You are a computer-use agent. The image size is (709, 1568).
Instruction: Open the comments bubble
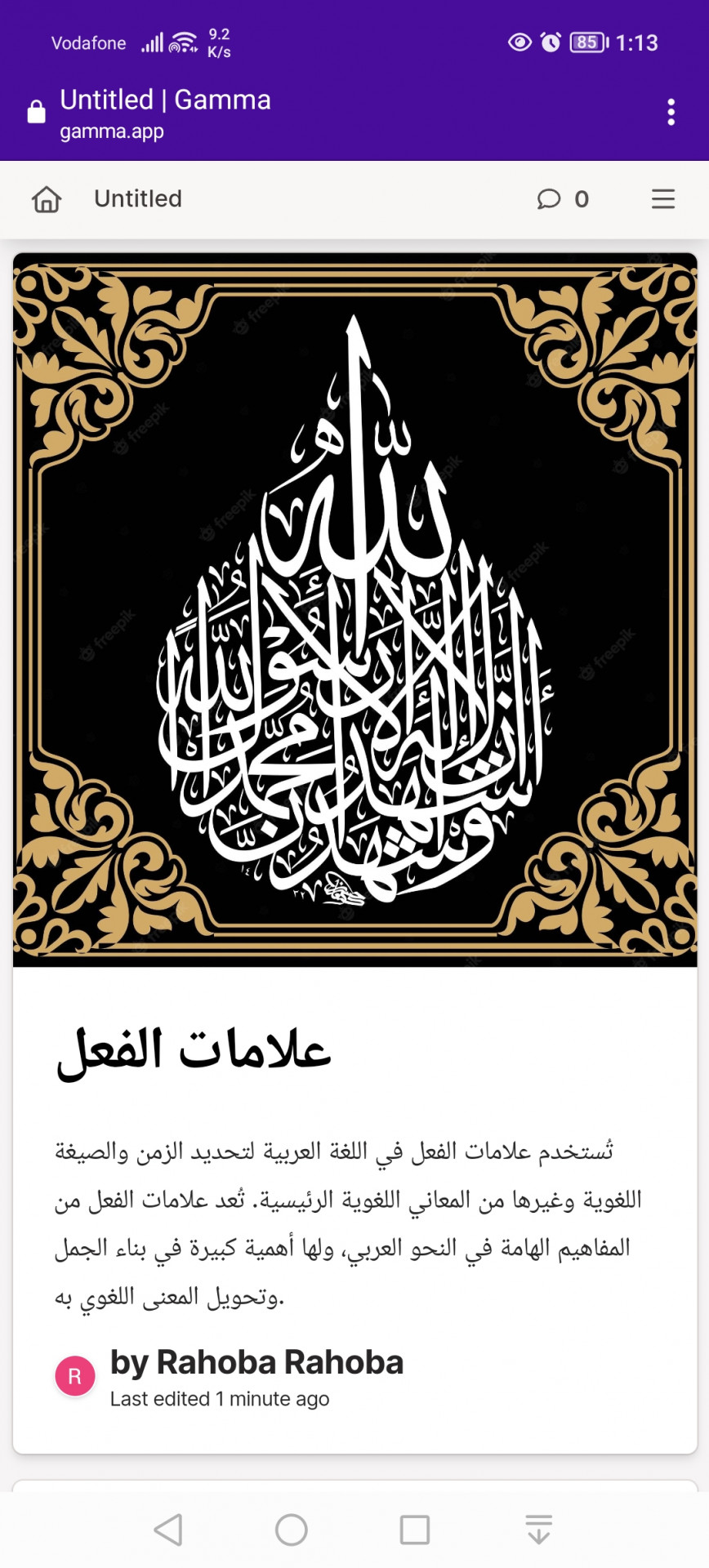point(549,198)
